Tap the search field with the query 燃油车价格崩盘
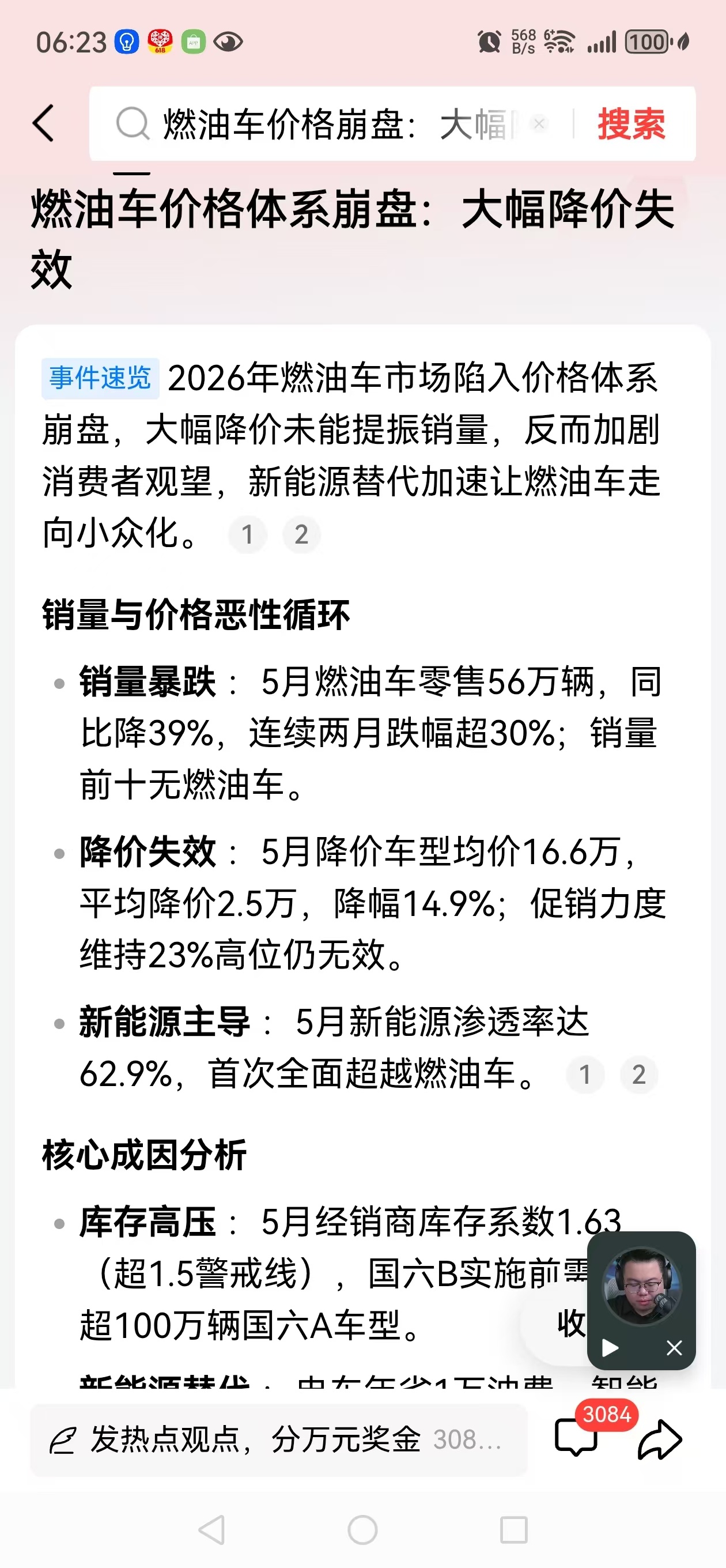Viewport: 726px width, 1568px height. [328, 123]
